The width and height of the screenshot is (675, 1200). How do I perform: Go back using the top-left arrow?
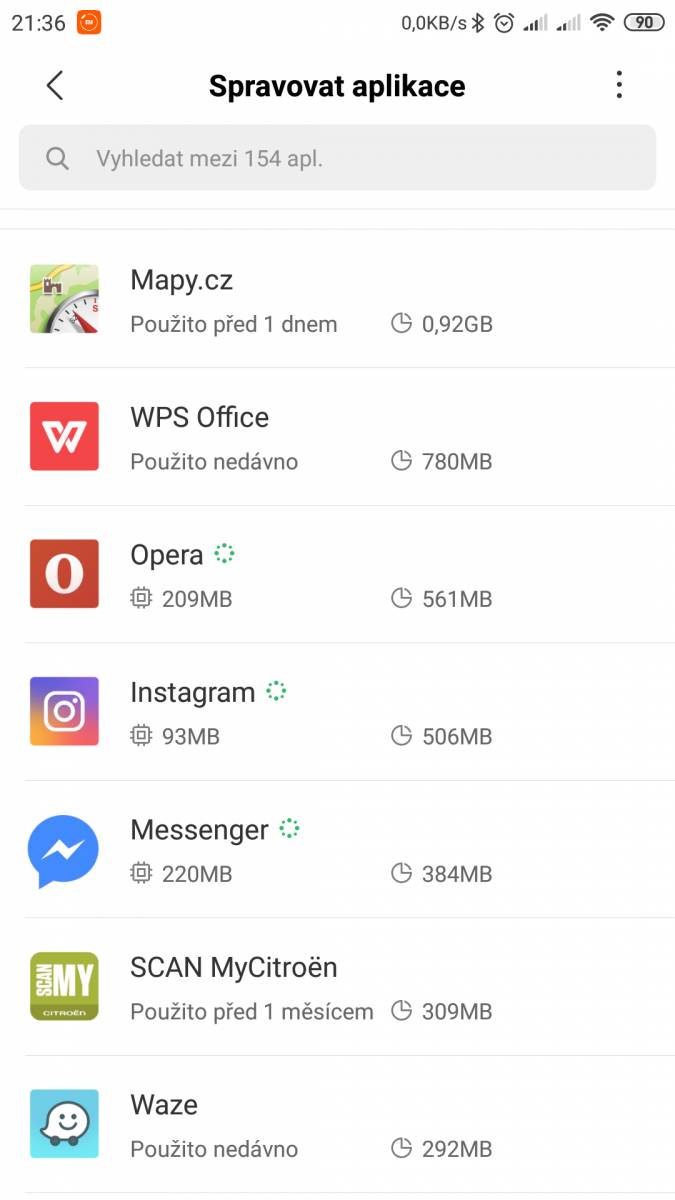55,86
